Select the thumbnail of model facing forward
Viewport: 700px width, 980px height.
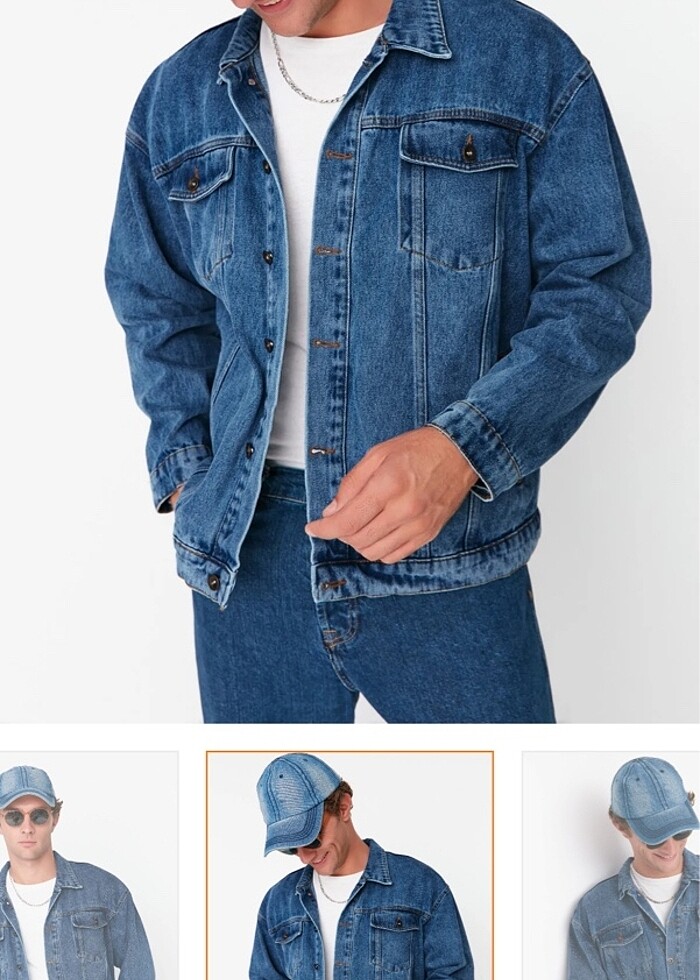point(88,866)
